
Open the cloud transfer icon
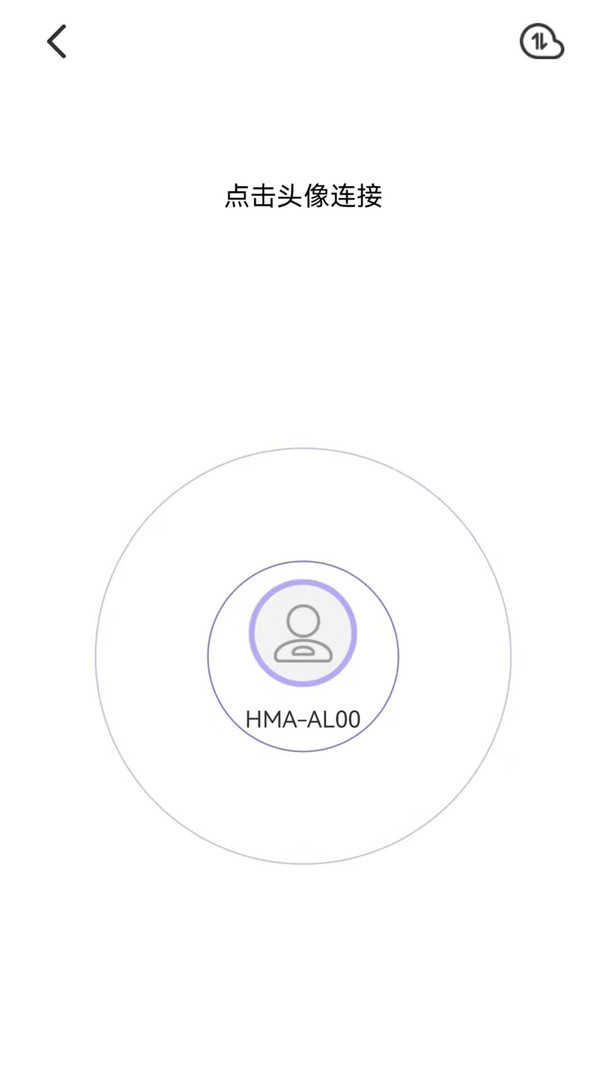pos(542,41)
